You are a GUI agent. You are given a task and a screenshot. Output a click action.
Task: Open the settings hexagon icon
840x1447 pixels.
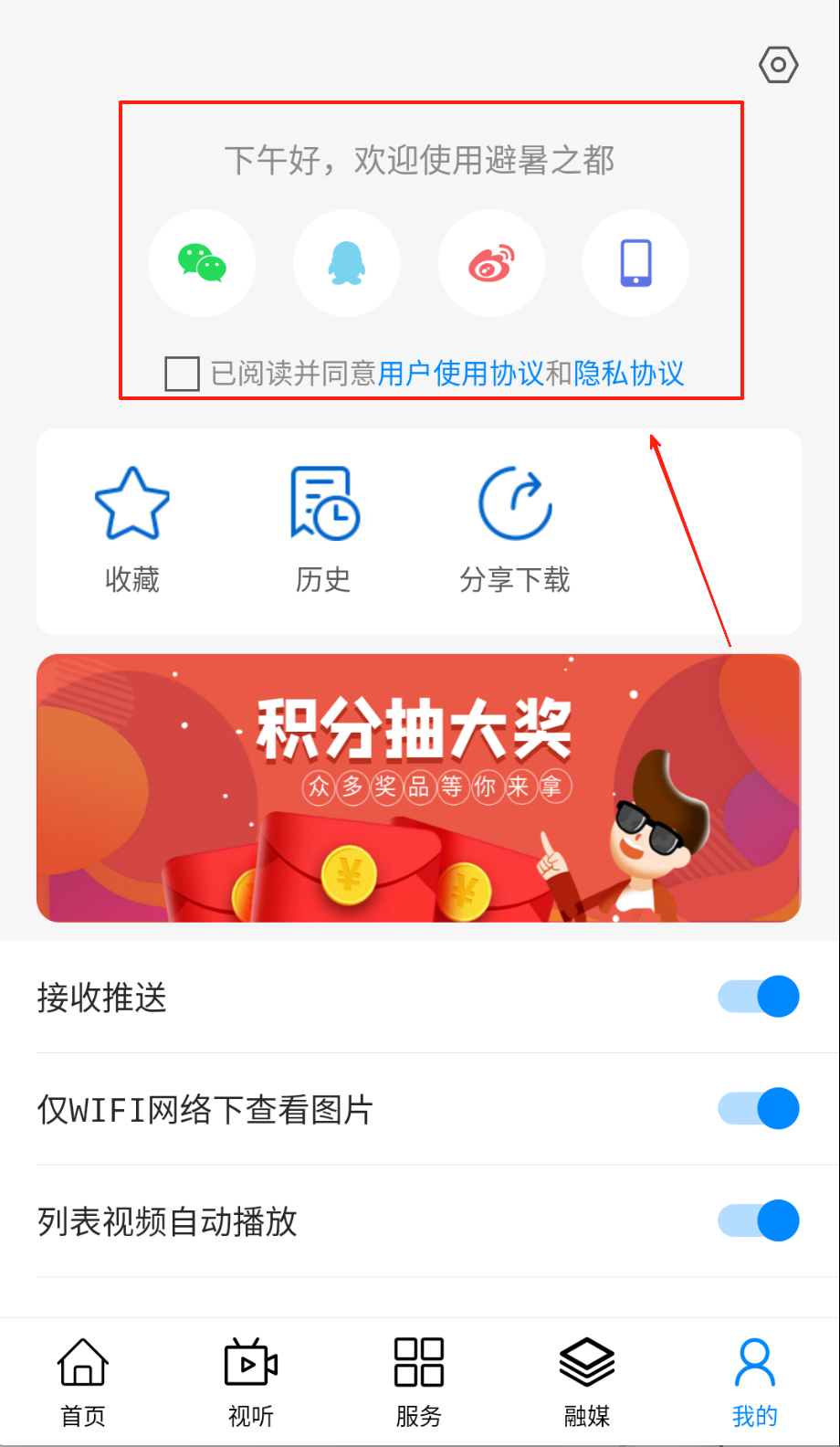(x=778, y=65)
